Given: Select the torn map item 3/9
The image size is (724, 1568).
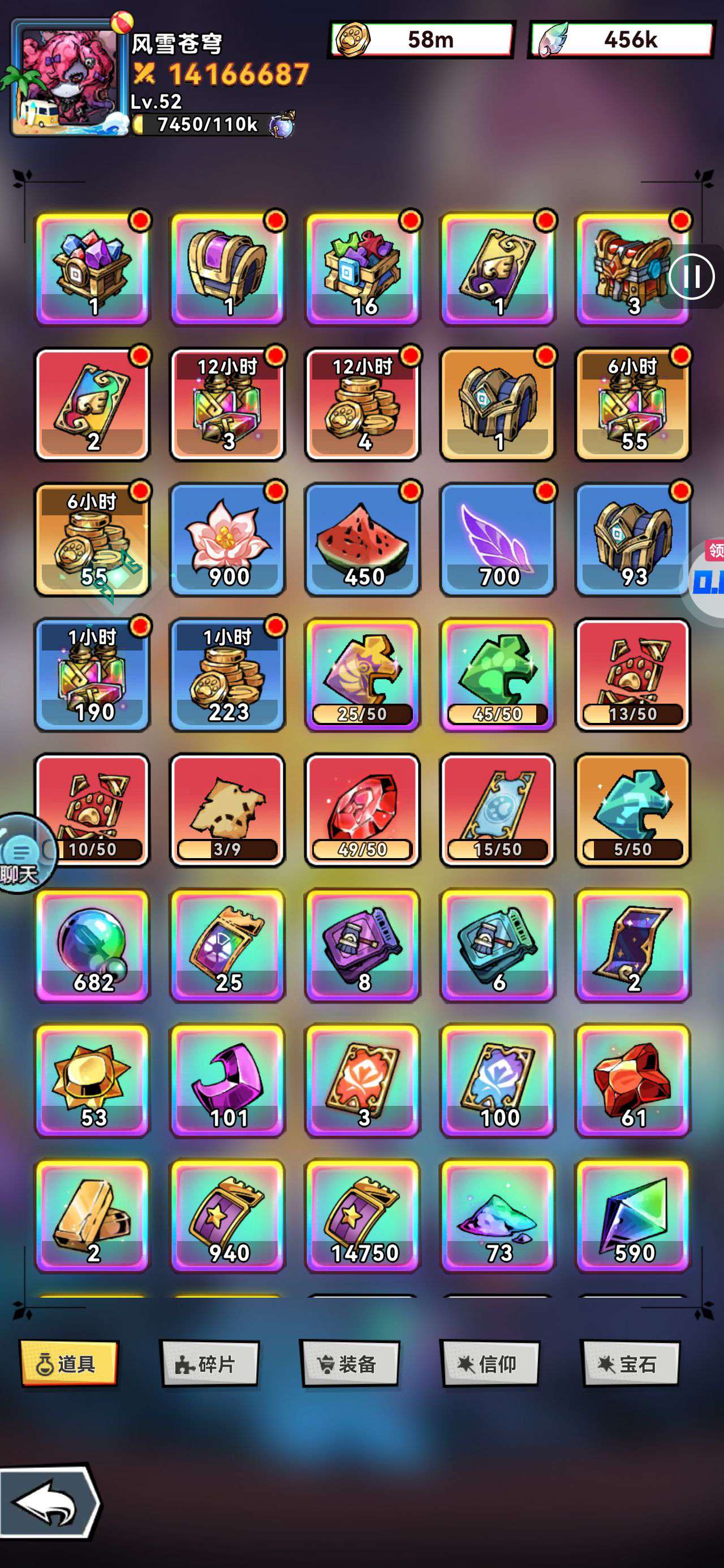Looking at the screenshot, I should (228, 809).
